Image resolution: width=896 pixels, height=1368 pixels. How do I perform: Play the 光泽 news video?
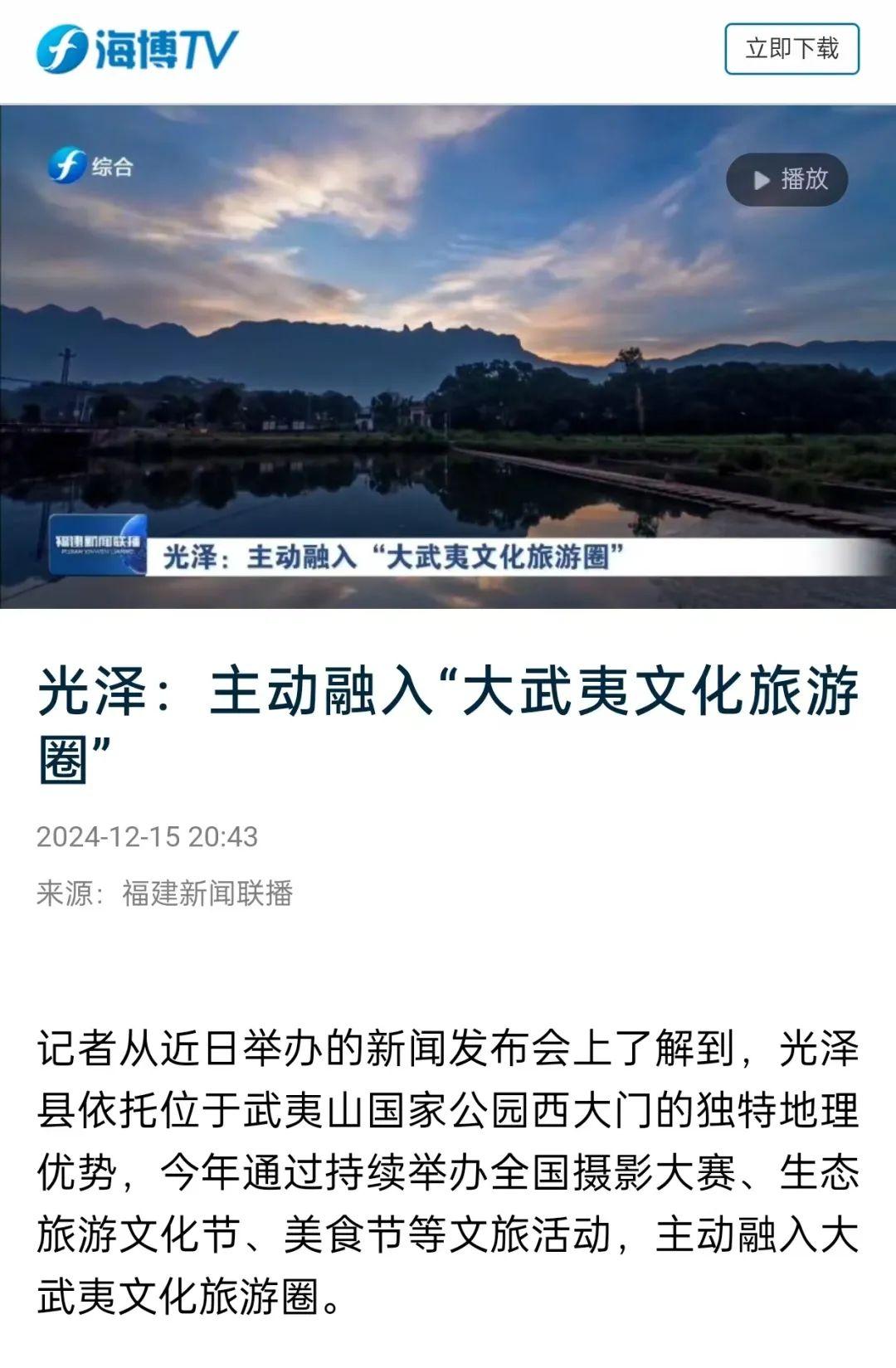[786, 179]
